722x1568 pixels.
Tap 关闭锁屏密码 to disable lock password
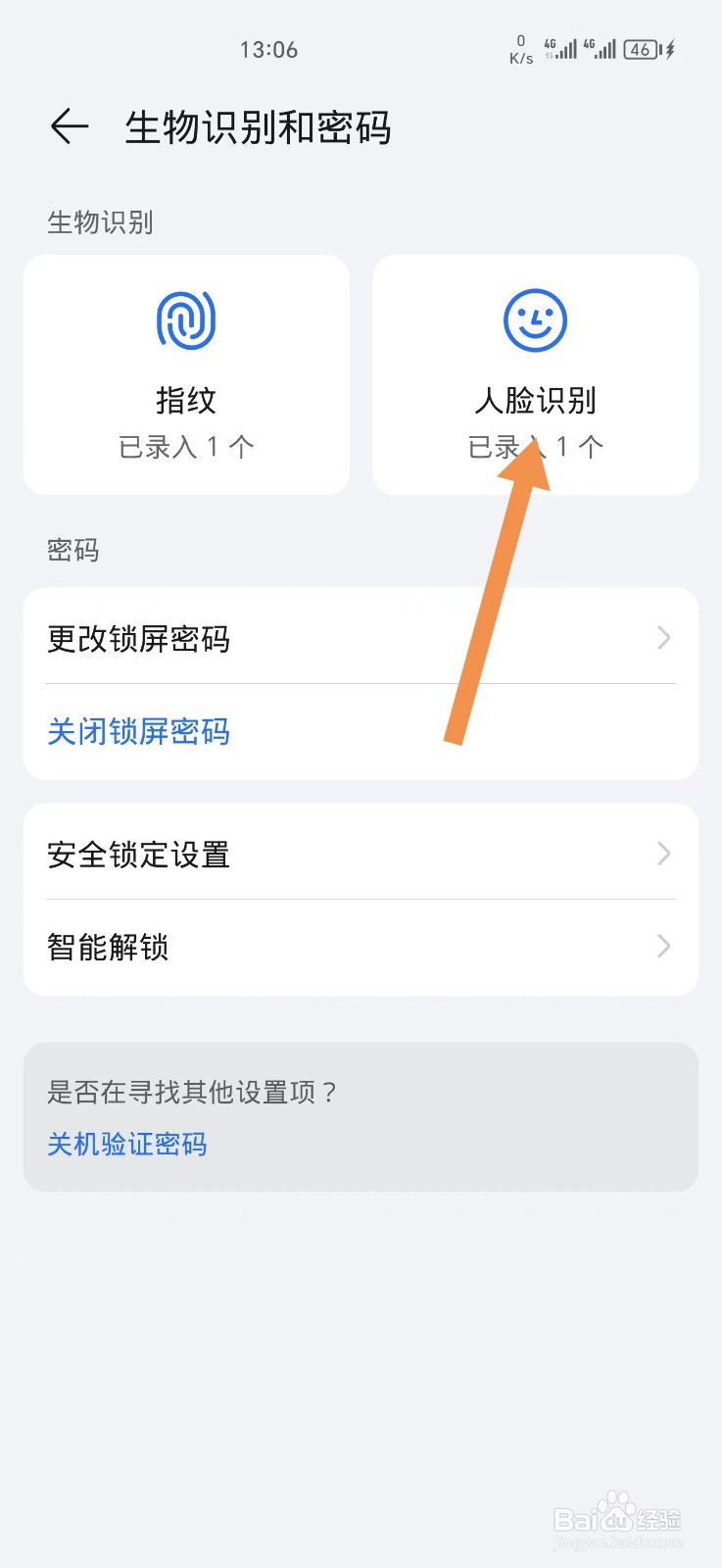[x=137, y=732]
